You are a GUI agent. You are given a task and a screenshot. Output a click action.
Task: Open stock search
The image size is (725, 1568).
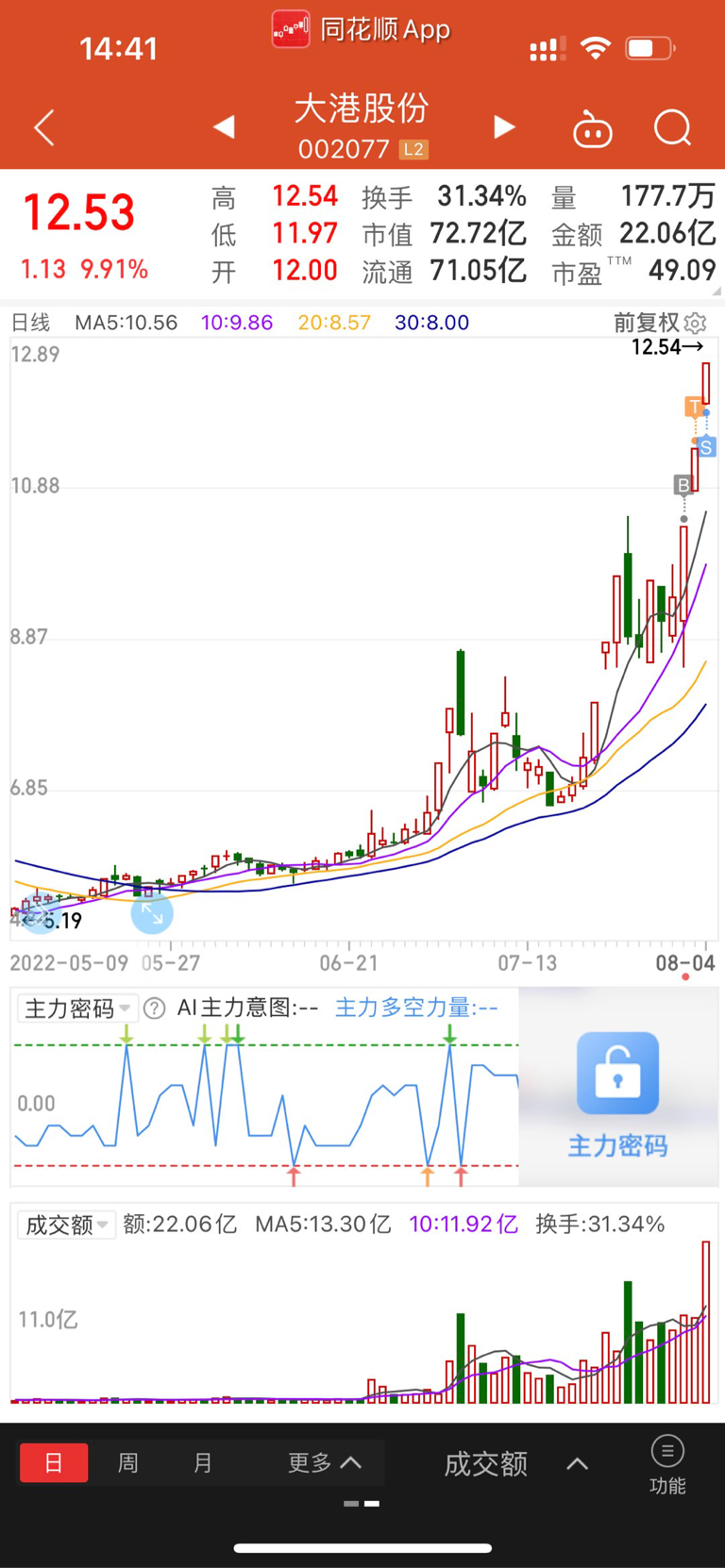point(672,128)
